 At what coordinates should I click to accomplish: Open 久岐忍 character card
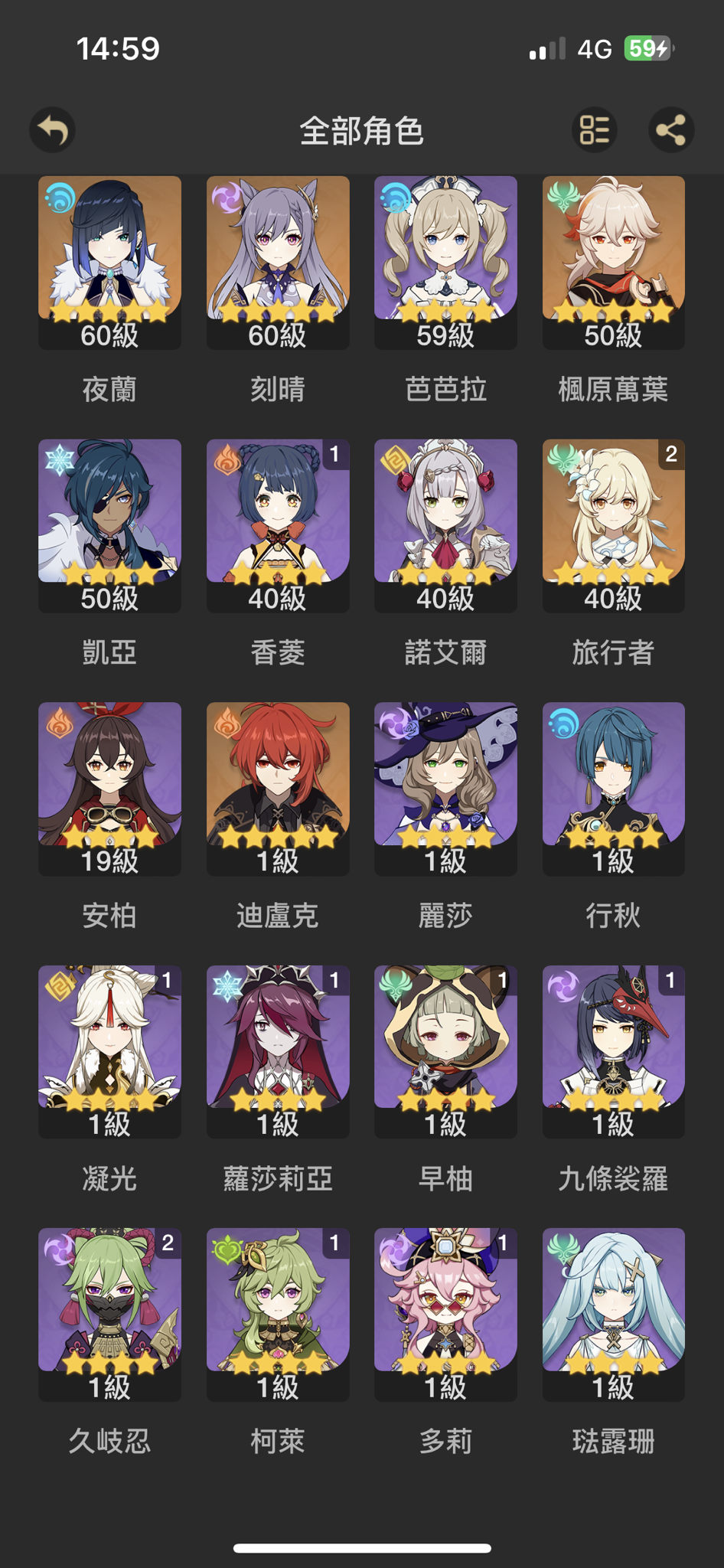(x=109, y=1315)
